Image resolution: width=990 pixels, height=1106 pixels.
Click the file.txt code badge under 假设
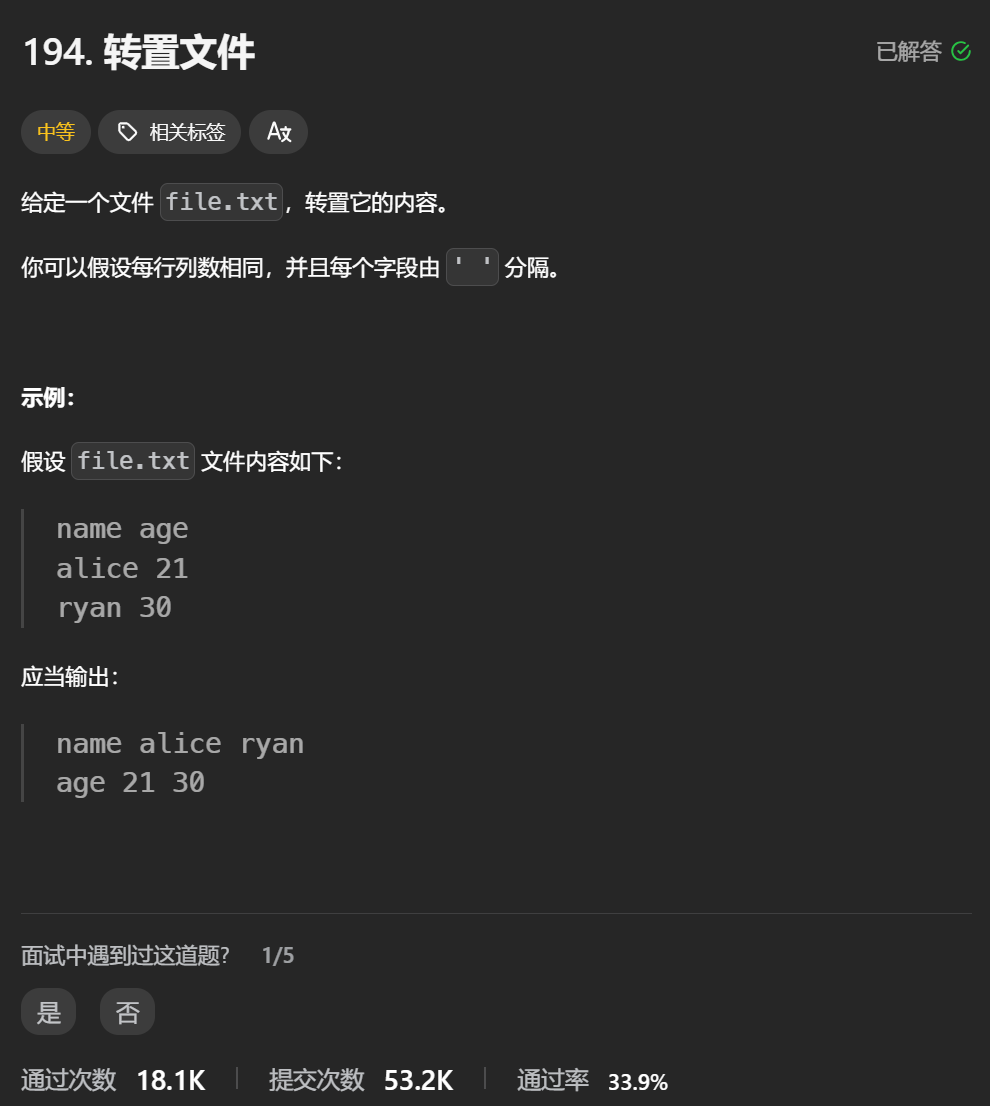coord(132,461)
